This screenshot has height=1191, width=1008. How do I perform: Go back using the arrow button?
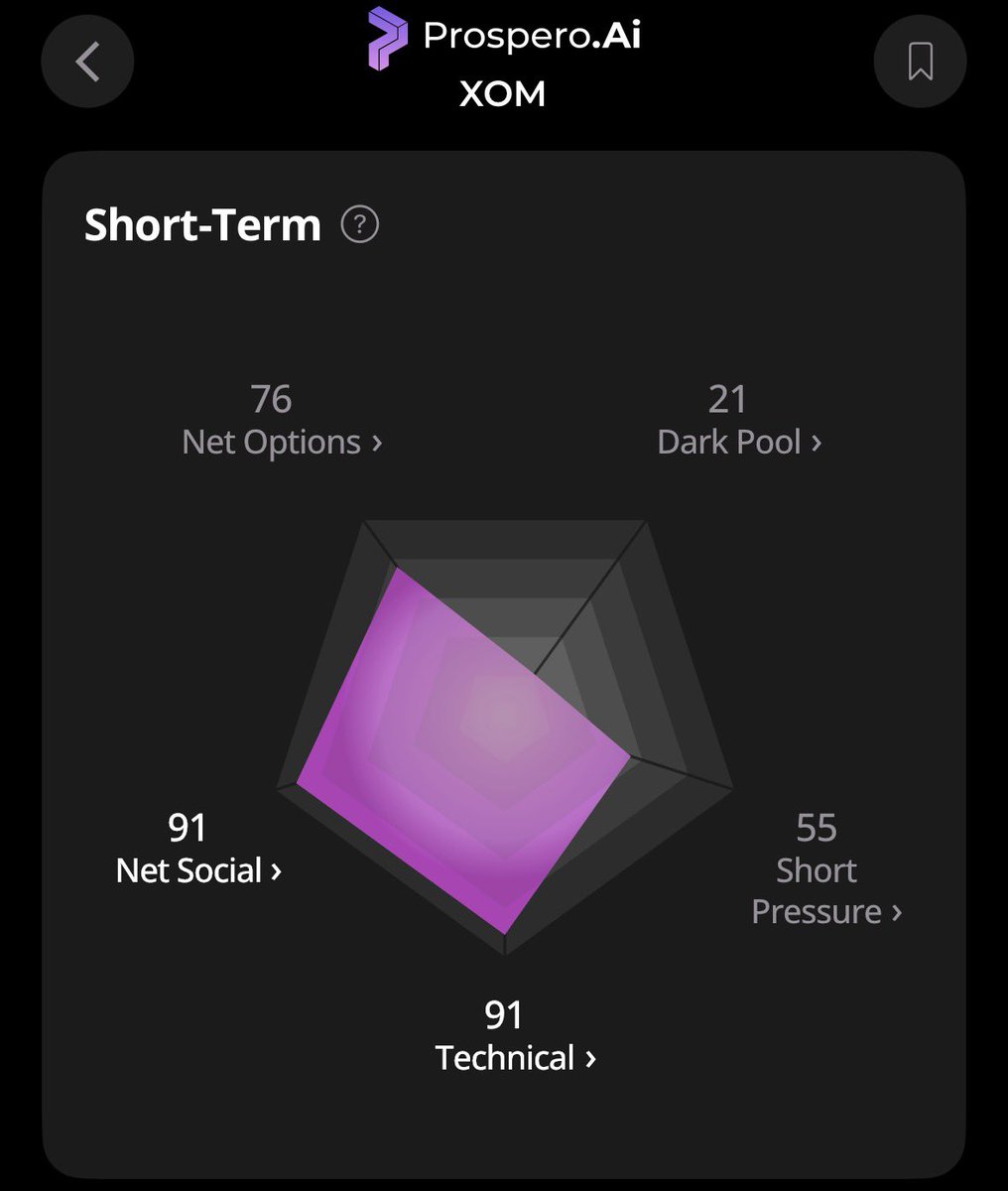(x=87, y=62)
